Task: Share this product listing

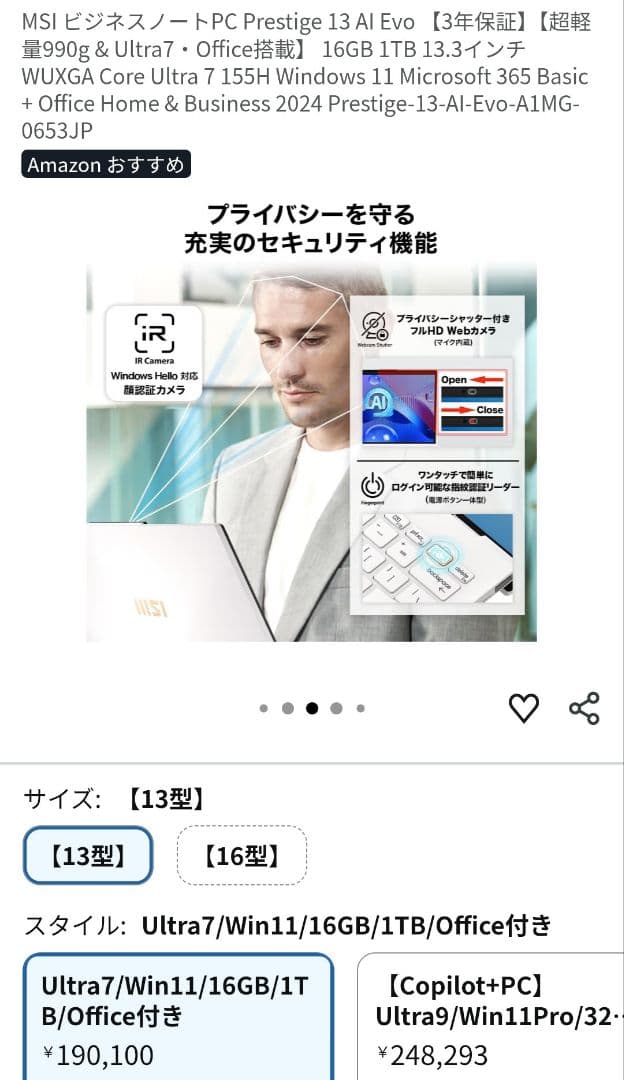Action: [x=584, y=708]
